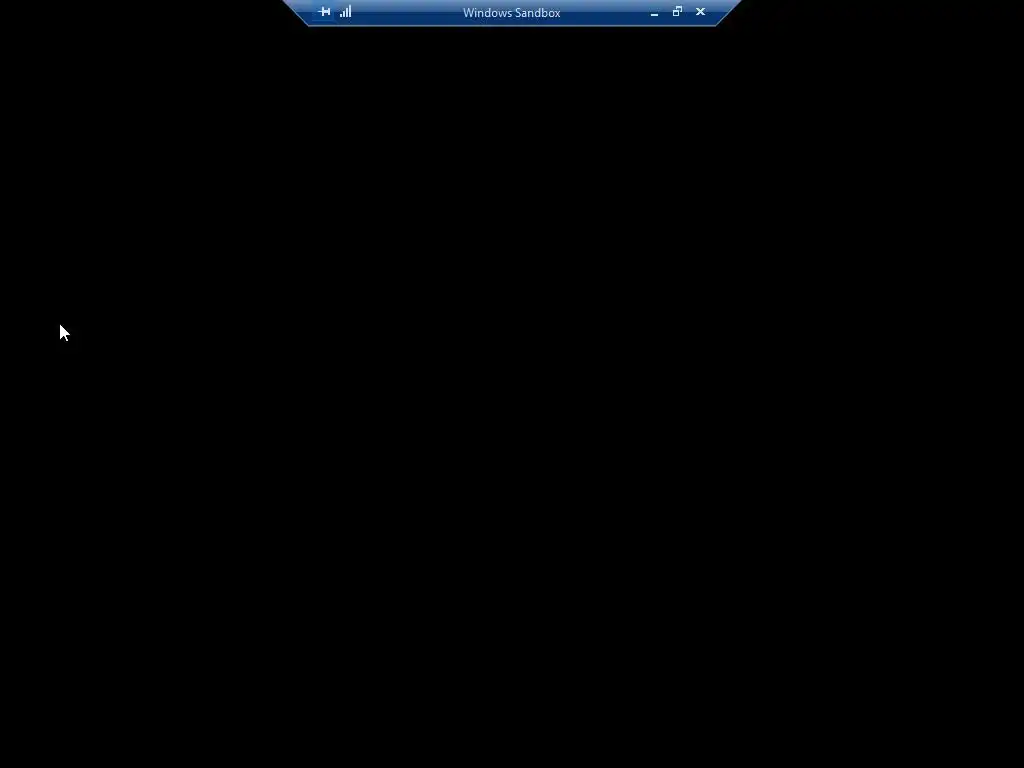Minimize the Windows Sandbox window
This screenshot has height=768, width=1024.
point(654,13)
